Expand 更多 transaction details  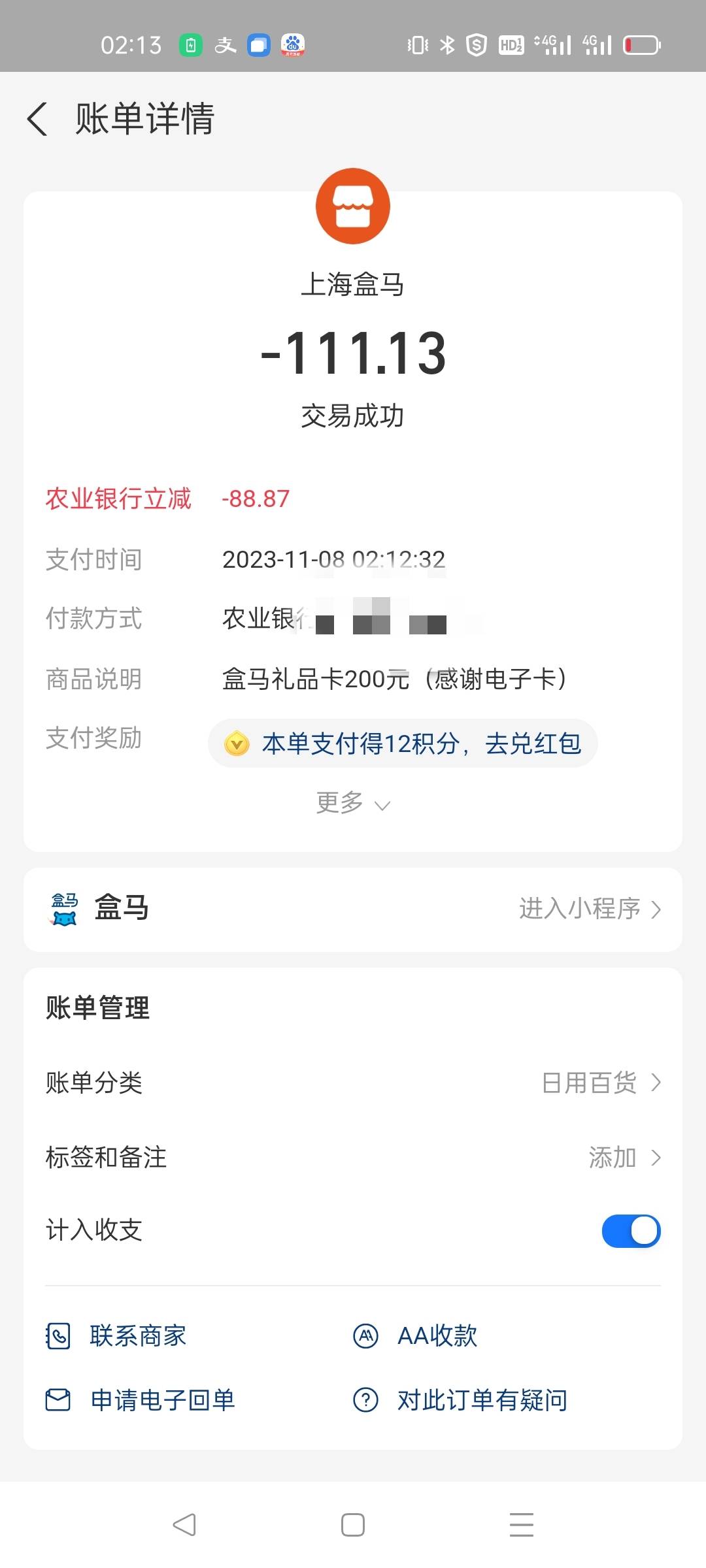coord(353,803)
